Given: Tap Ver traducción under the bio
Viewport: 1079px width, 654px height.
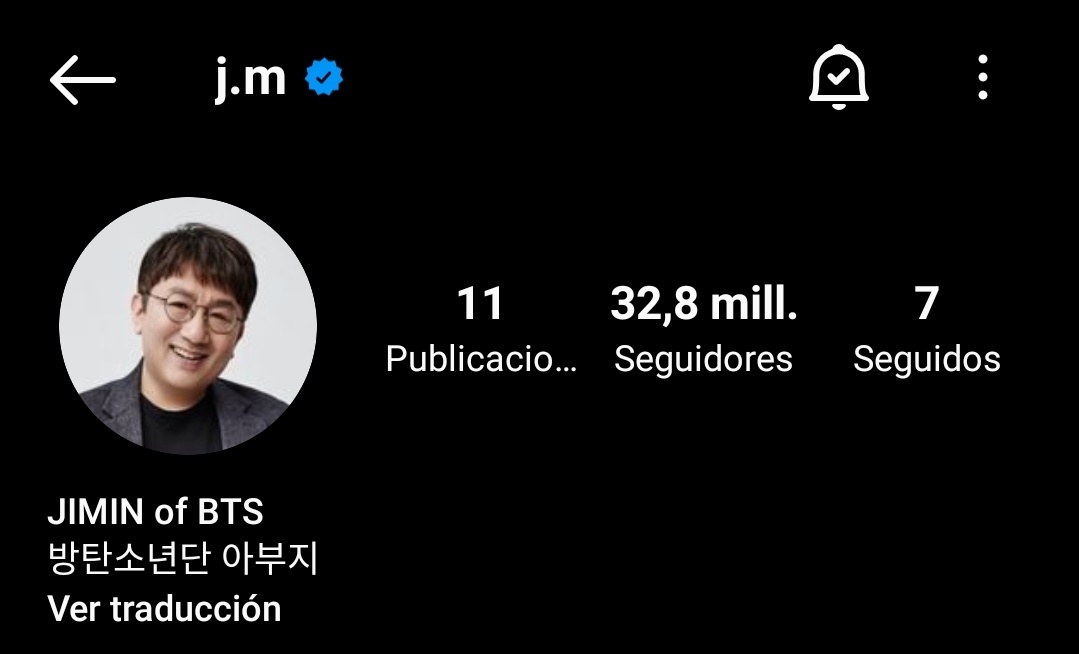Looking at the screenshot, I should point(164,608).
